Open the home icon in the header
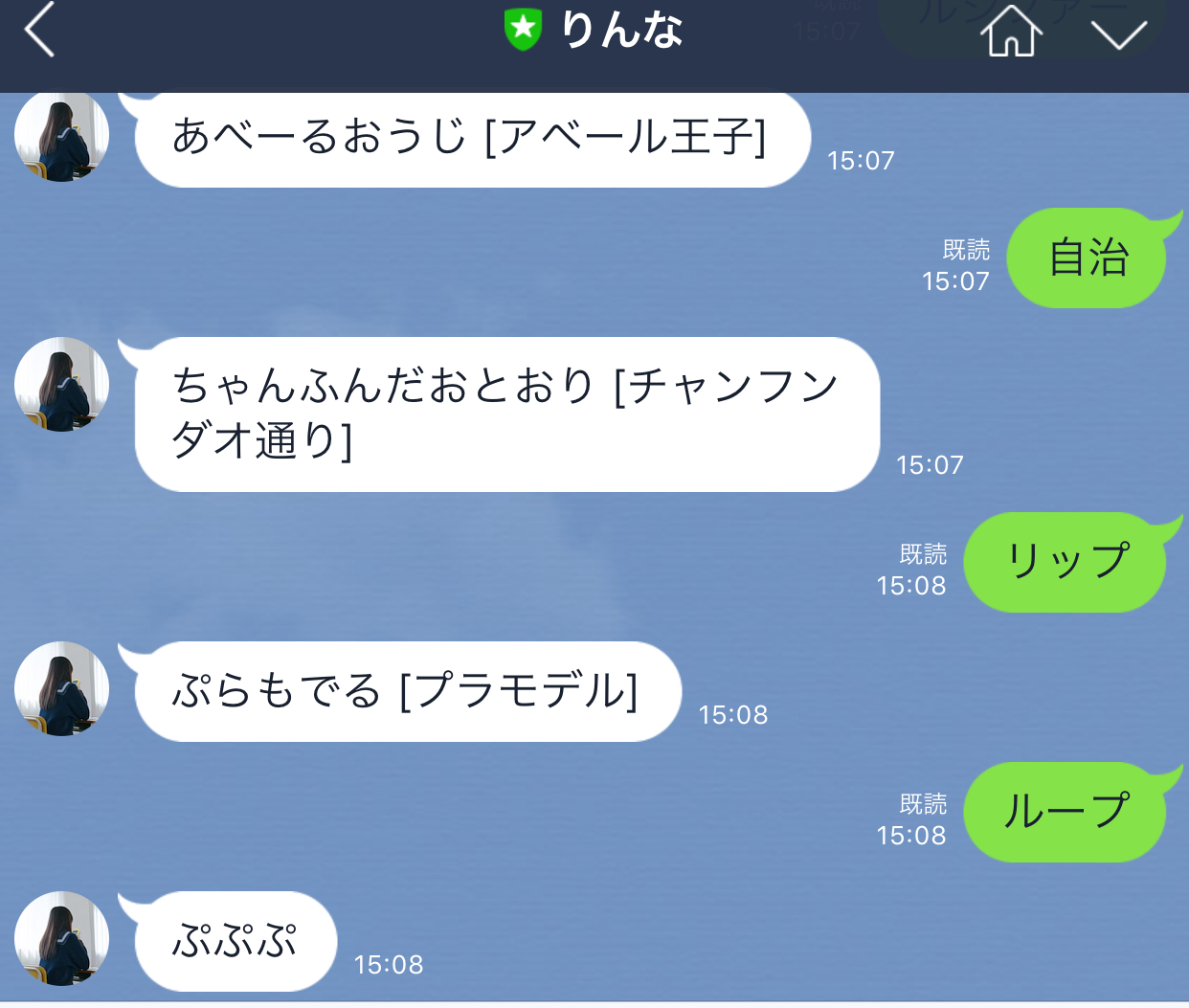 (1011, 32)
